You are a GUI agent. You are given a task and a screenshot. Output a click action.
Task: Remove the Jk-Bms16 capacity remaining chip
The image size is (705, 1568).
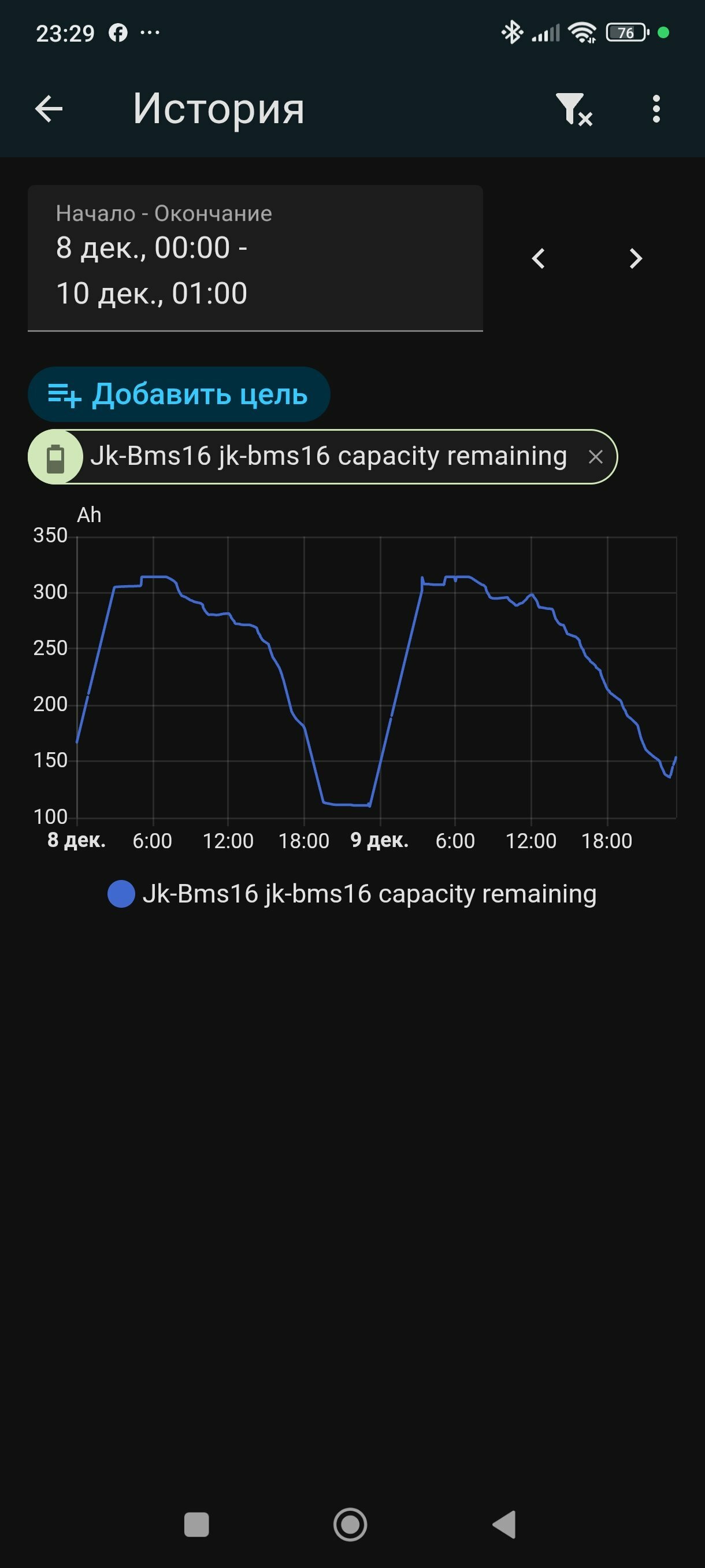point(596,457)
